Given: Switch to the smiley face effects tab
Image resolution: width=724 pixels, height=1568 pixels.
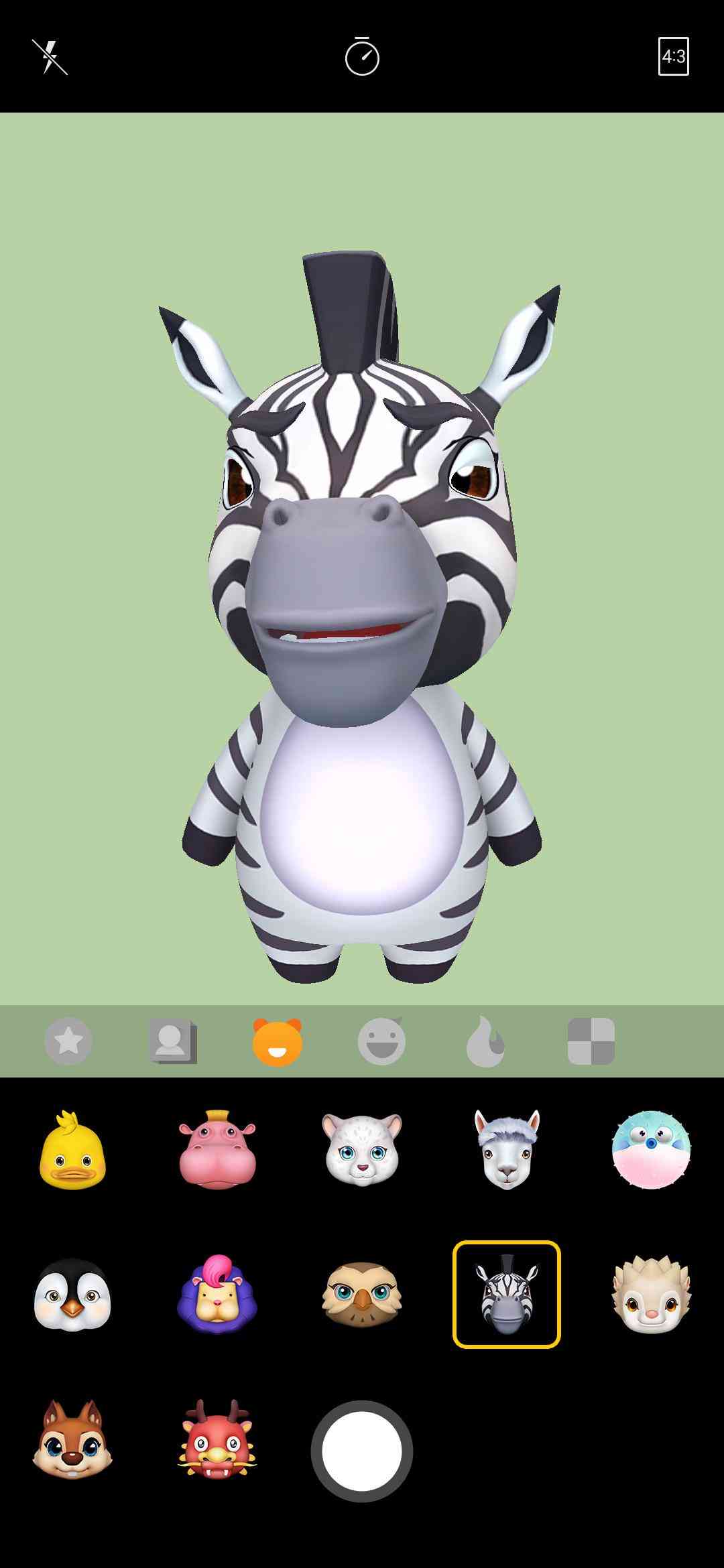Looking at the screenshot, I should [x=381, y=1041].
